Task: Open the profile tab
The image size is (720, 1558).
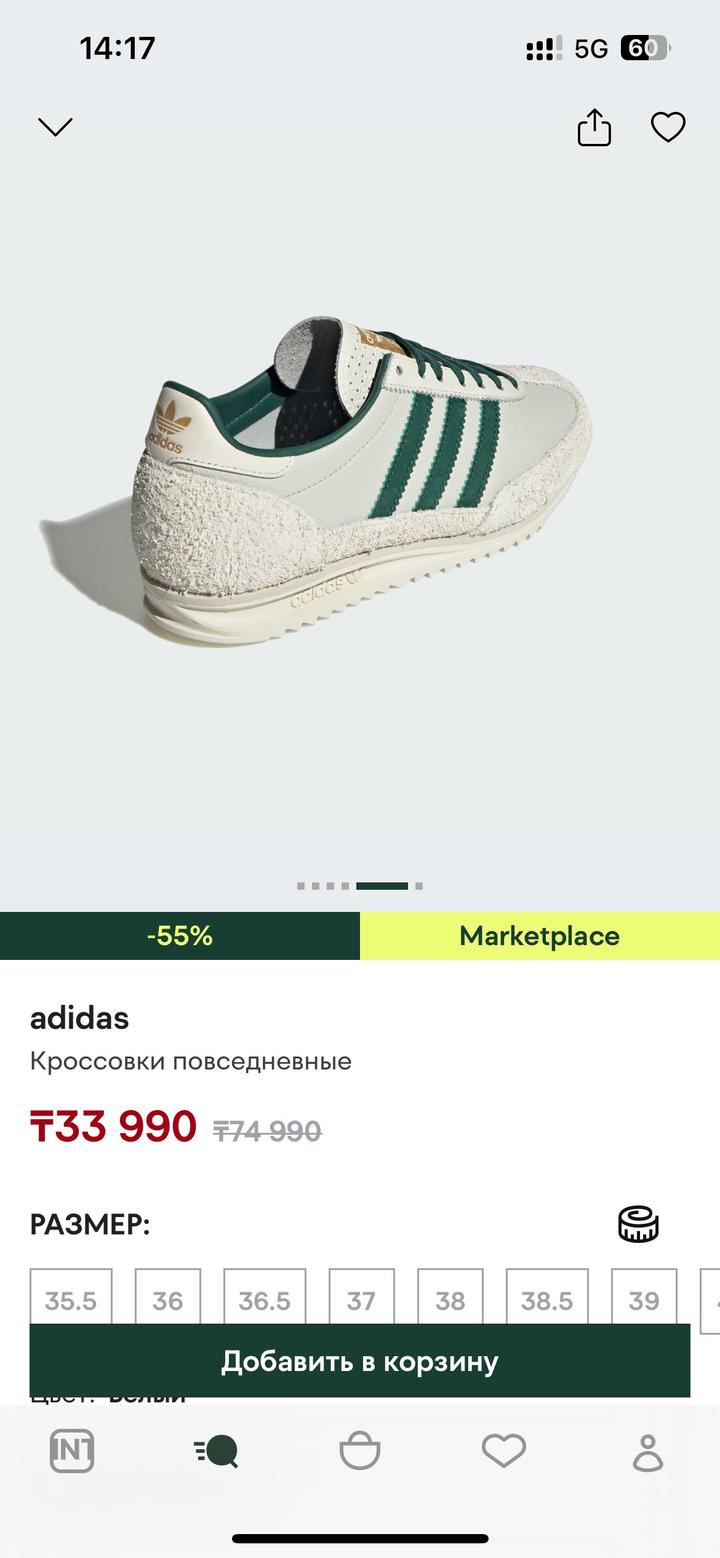Action: pyautogui.click(x=648, y=1452)
